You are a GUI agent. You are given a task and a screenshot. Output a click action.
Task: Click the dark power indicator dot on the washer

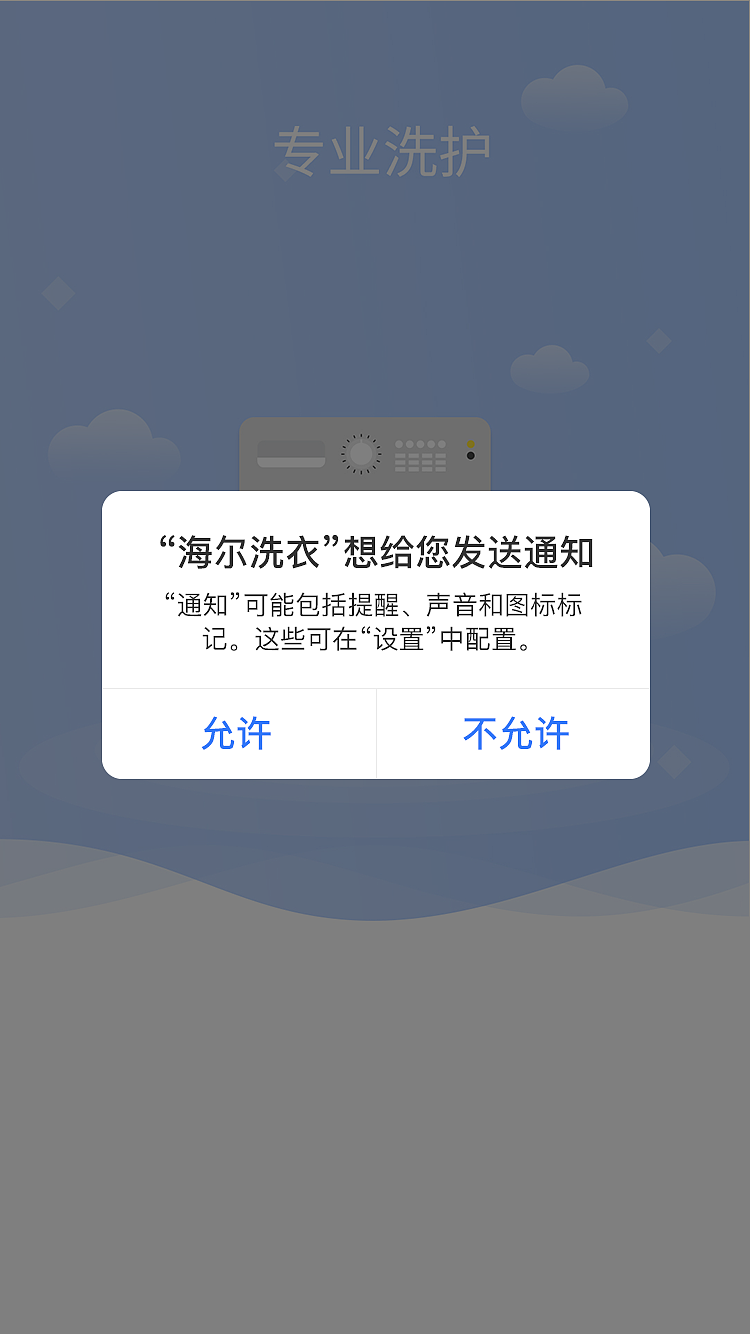(470, 455)
